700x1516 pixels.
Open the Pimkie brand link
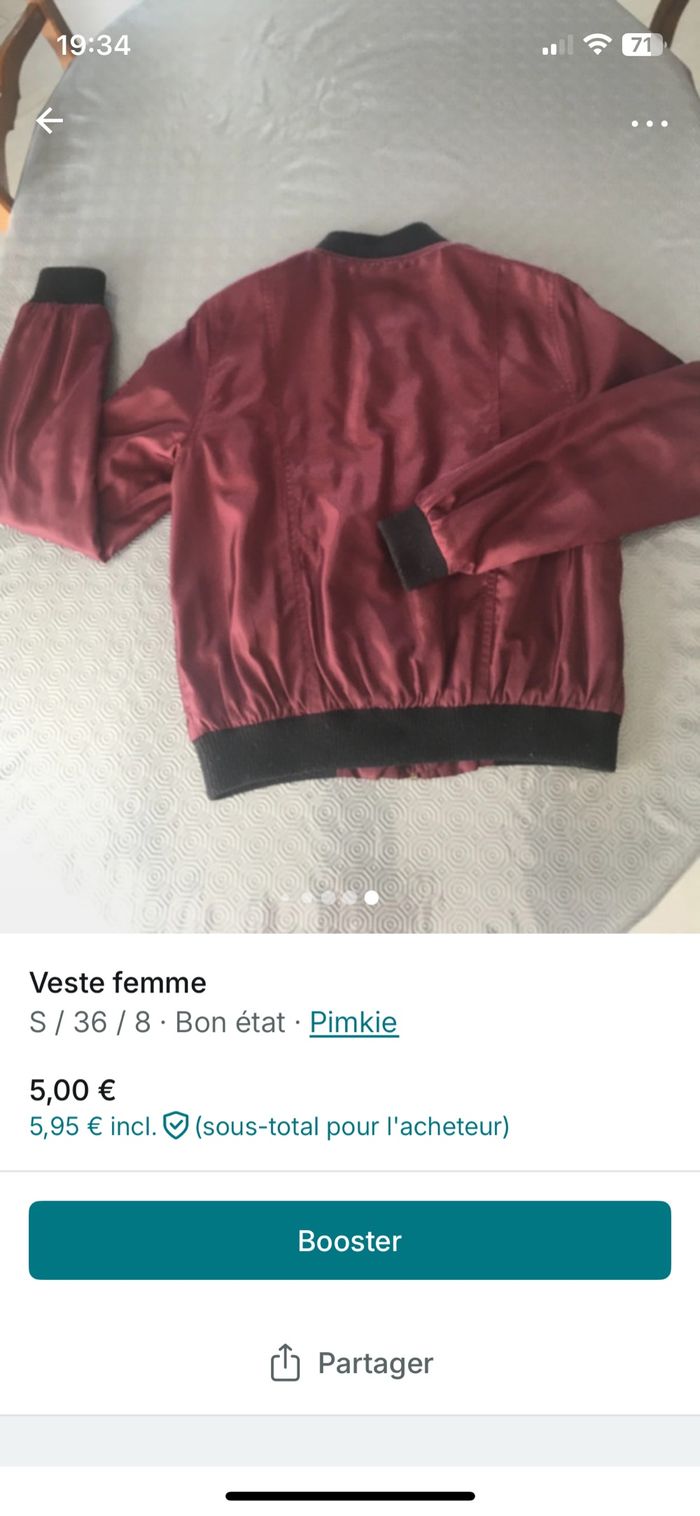(353, 1022)
